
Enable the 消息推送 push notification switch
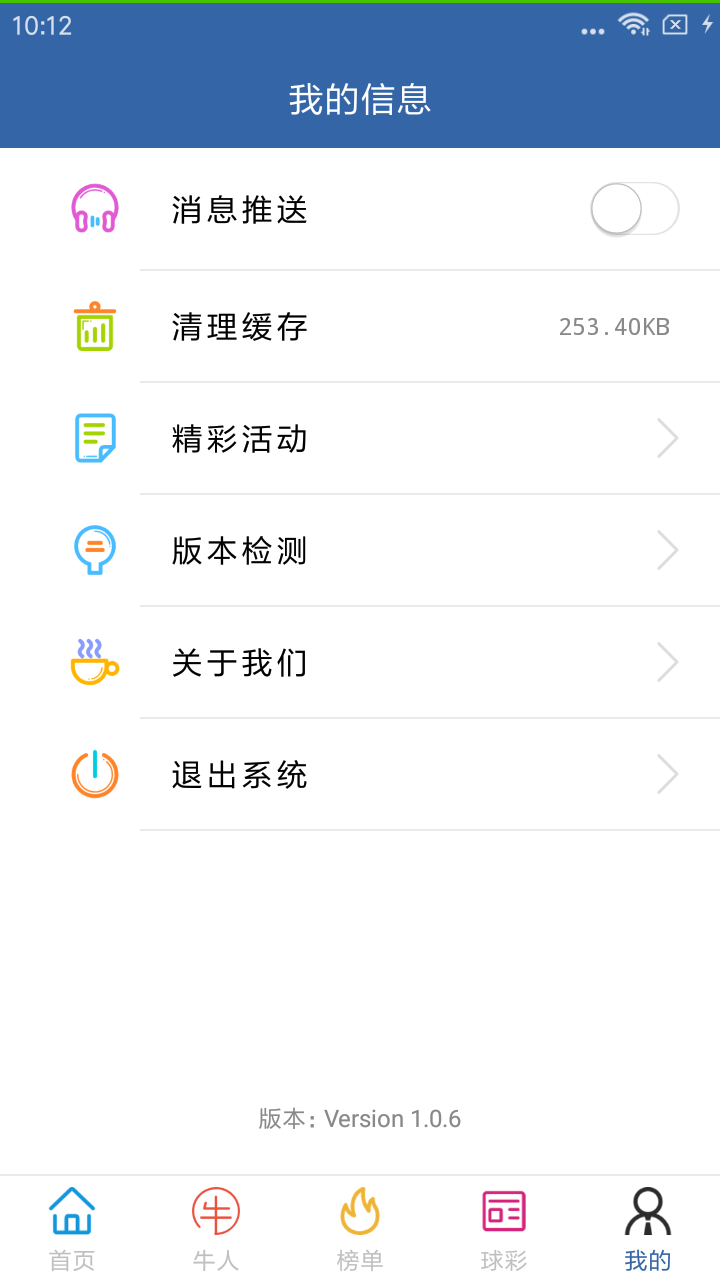pos(634,209)
